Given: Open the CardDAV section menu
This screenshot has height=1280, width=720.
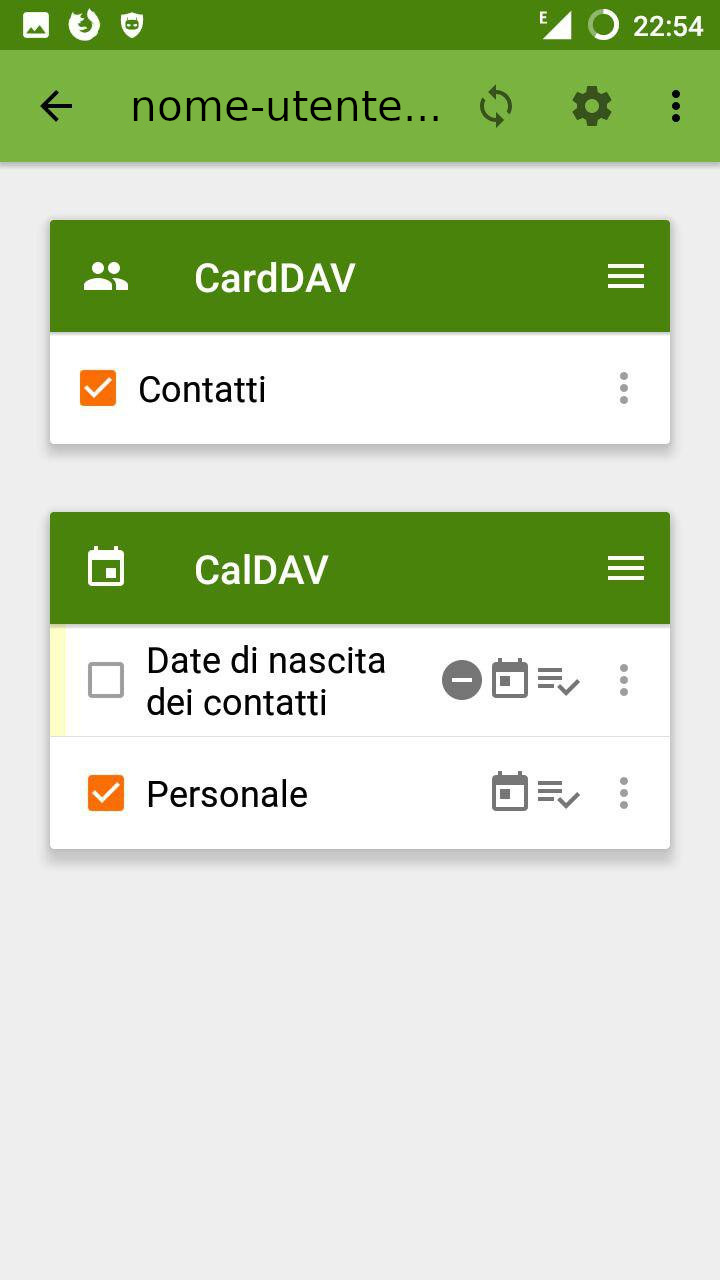Looking at the screenshot, I should (x=626, y=277).
